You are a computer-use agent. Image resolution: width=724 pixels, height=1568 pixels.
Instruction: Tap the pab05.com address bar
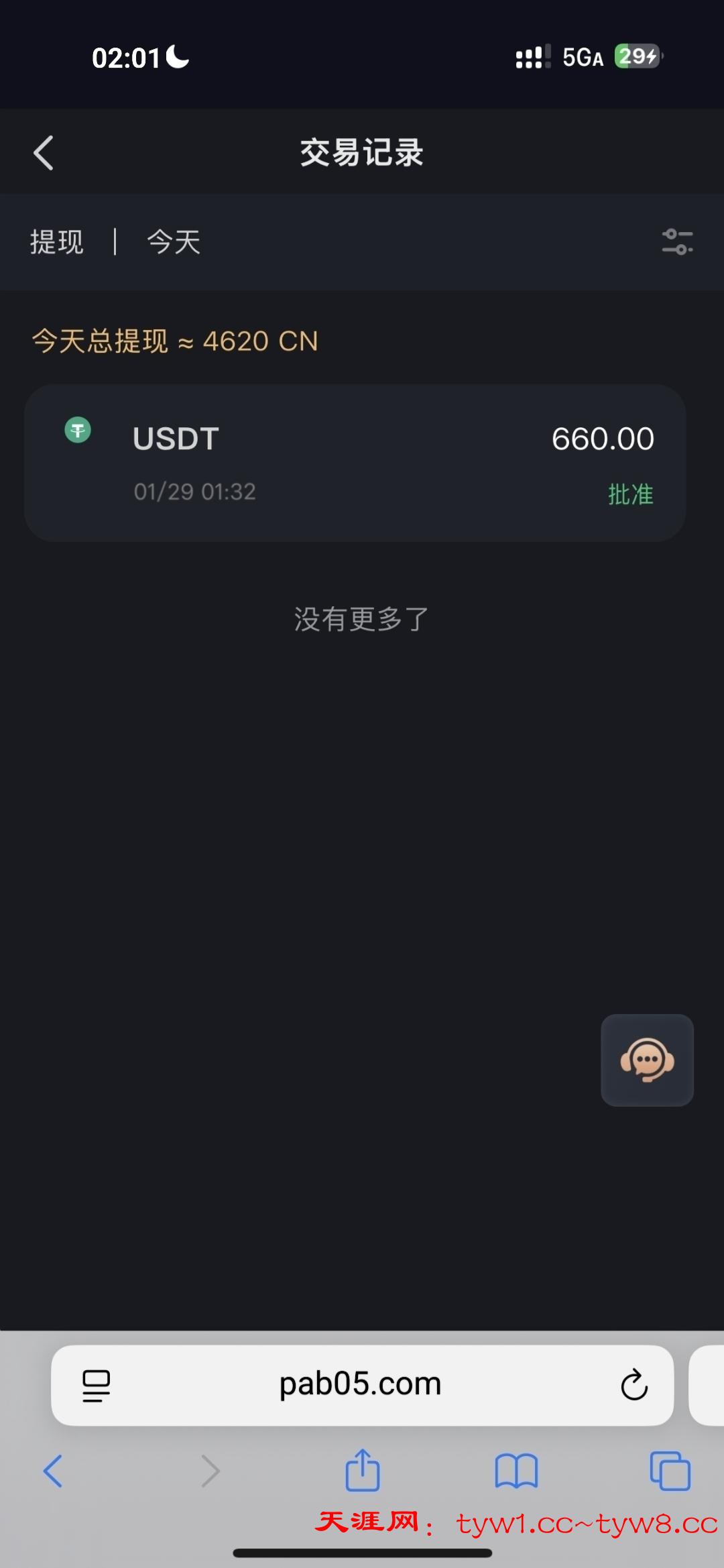coord(360,1385)
